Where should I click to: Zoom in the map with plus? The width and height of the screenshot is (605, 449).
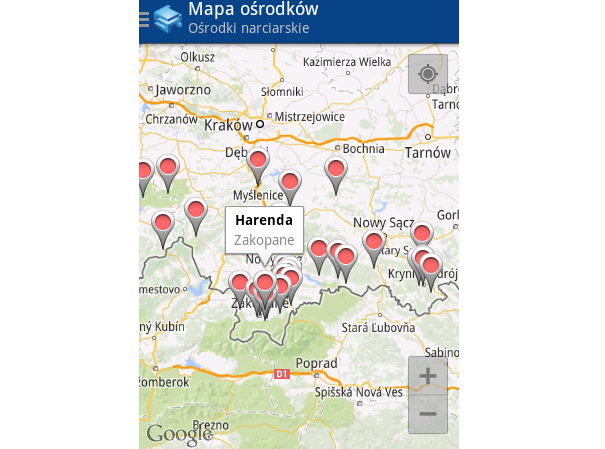point(428,377)
